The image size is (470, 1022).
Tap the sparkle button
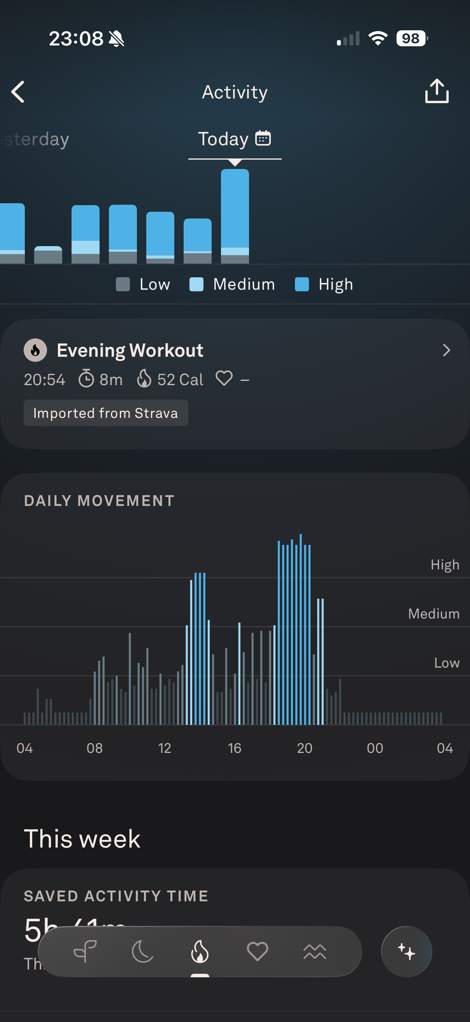(x=407, y=952)
